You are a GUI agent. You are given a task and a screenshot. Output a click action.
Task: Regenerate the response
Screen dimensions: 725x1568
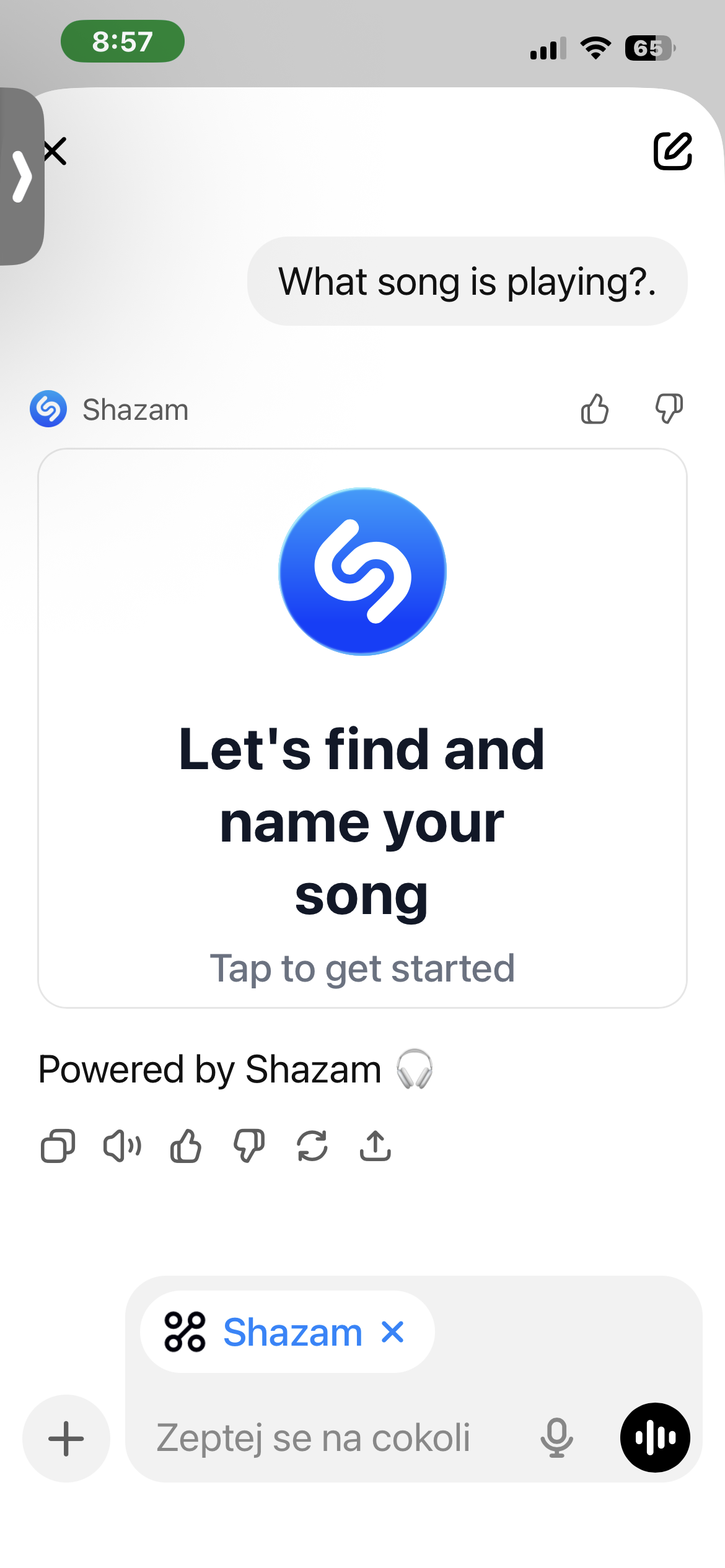click(x=312, y=1146)
